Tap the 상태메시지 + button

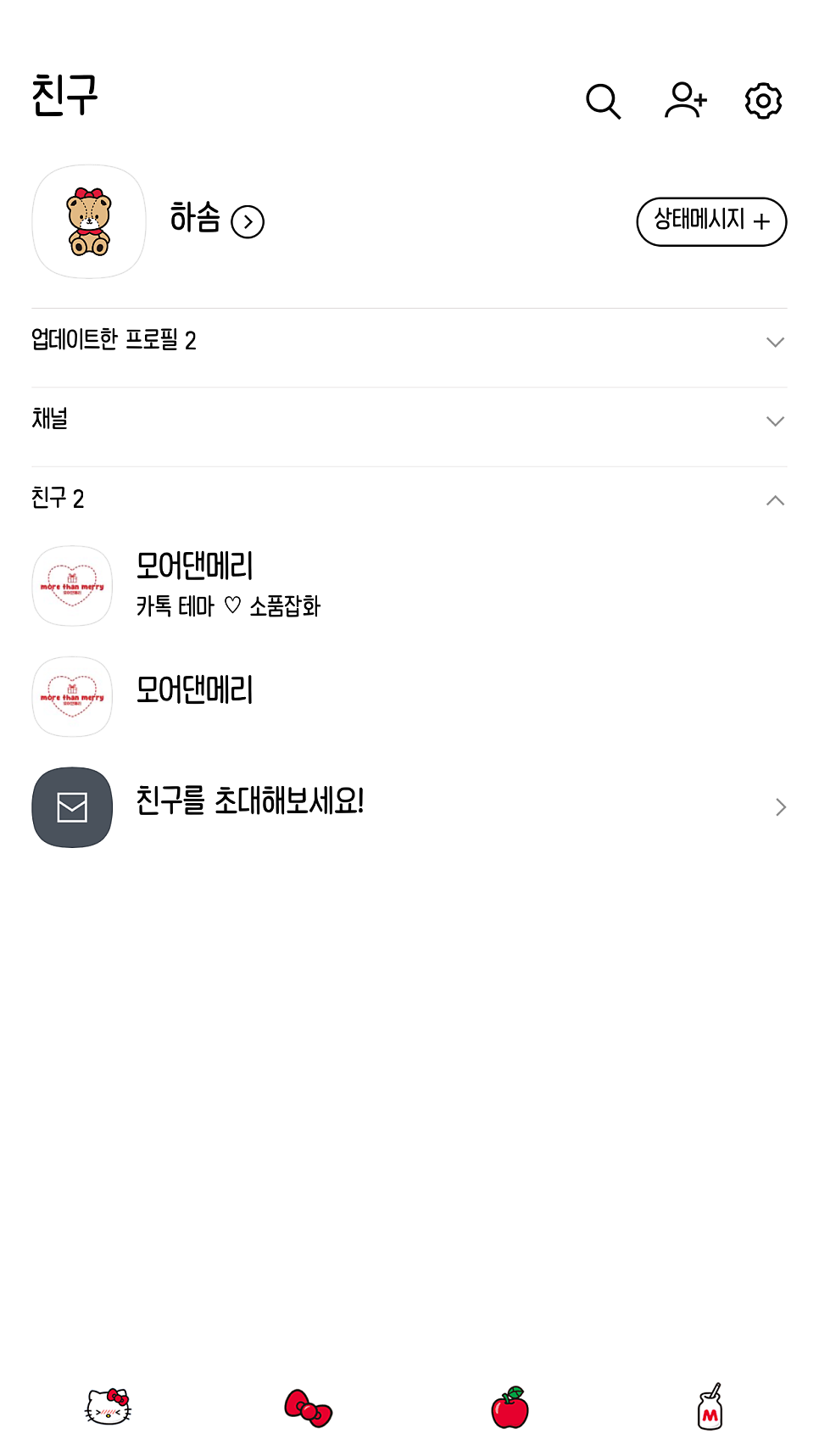711,222
